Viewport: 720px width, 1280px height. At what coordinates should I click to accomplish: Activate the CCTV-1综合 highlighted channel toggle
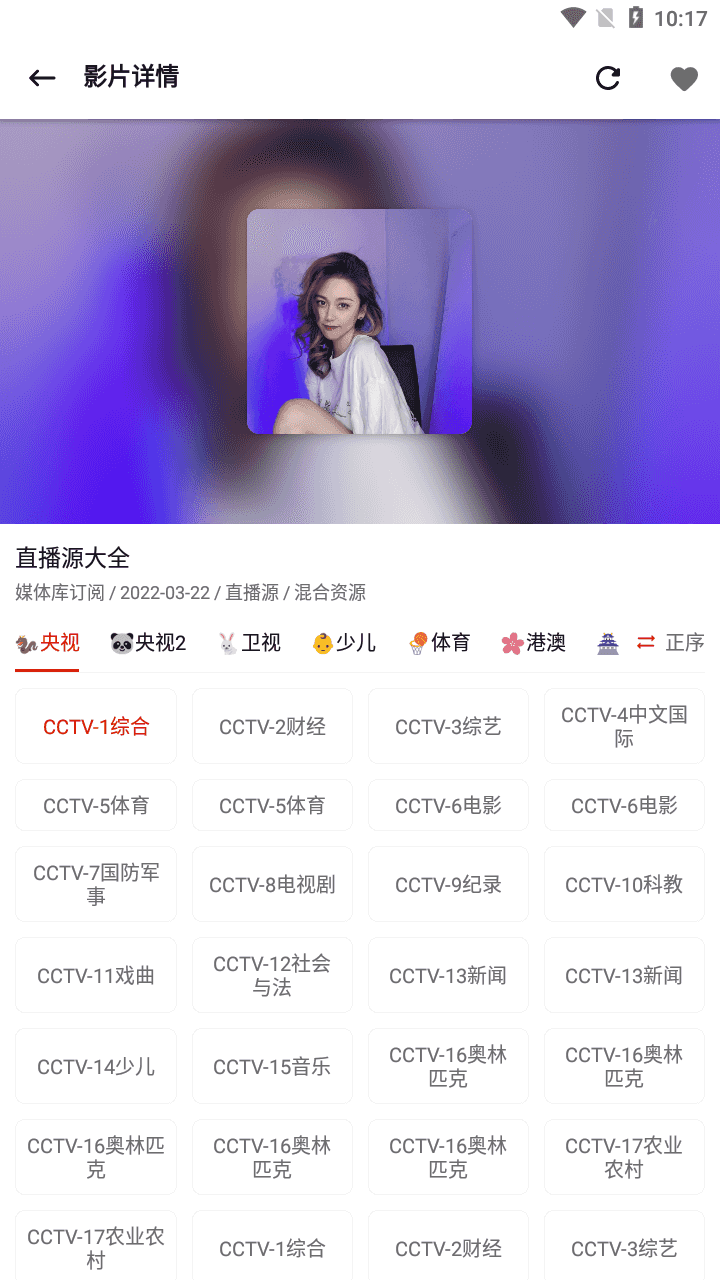click(96, 725)
